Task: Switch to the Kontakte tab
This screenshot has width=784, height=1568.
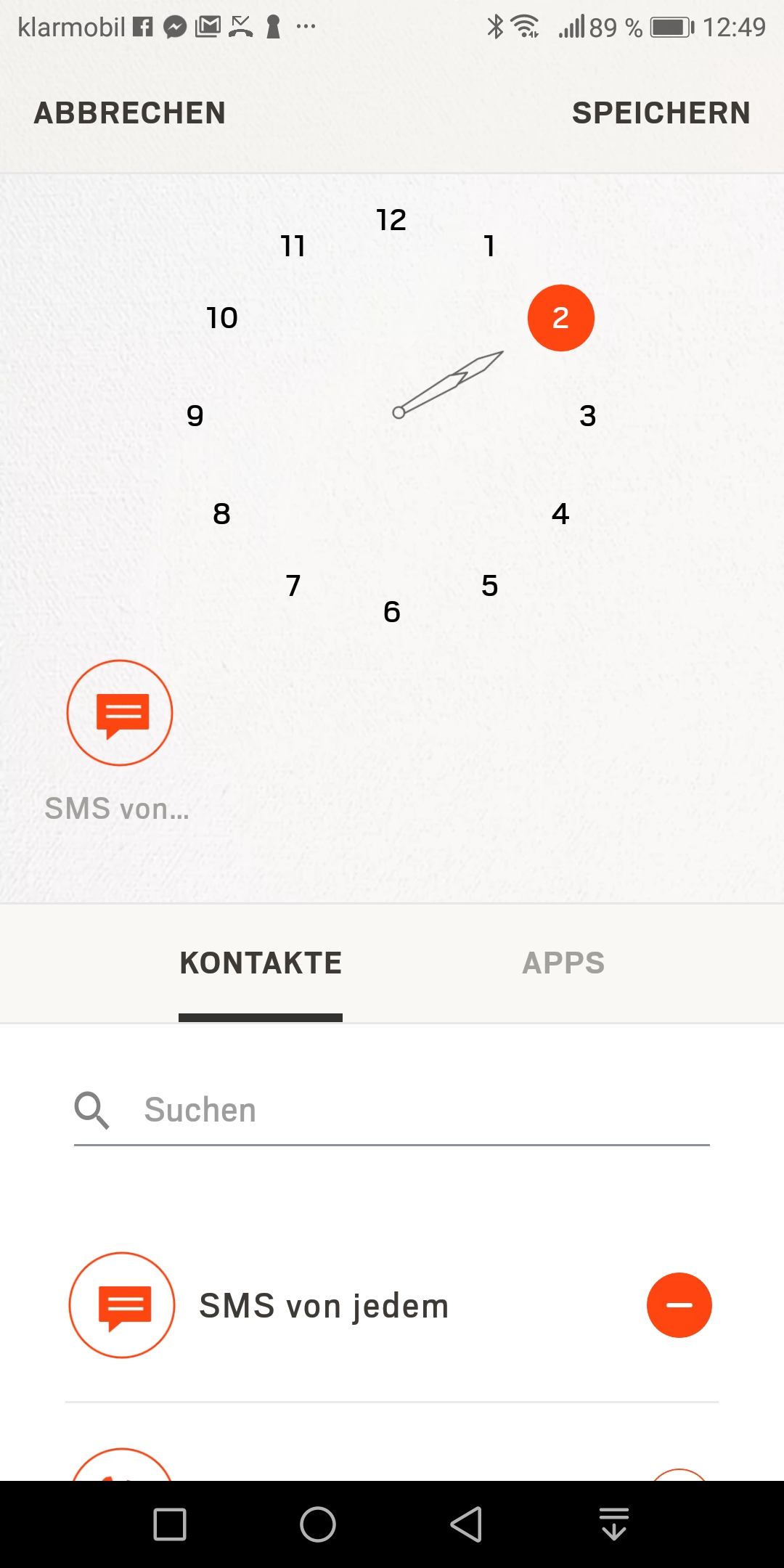Action: click(261, 963)
